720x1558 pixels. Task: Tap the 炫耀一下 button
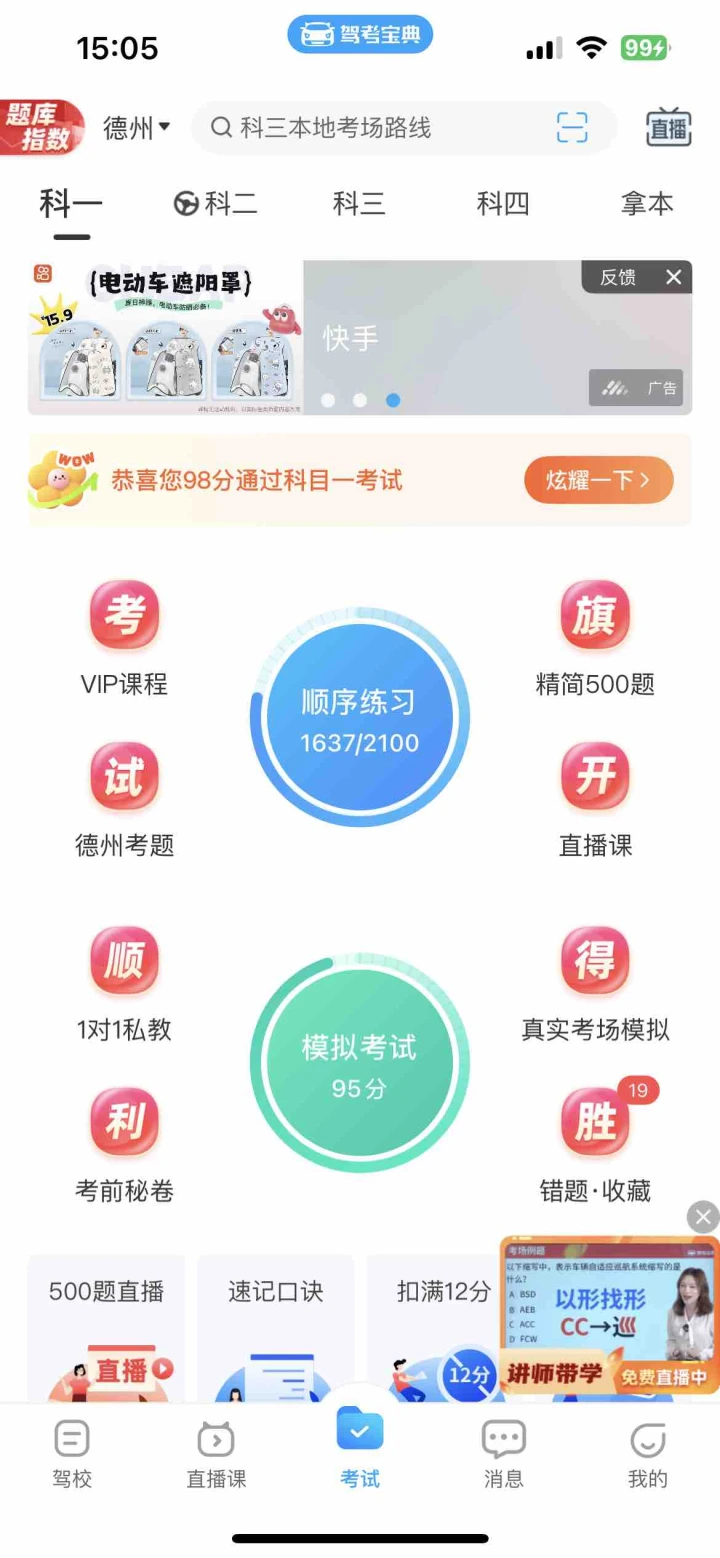click(598, 480)
